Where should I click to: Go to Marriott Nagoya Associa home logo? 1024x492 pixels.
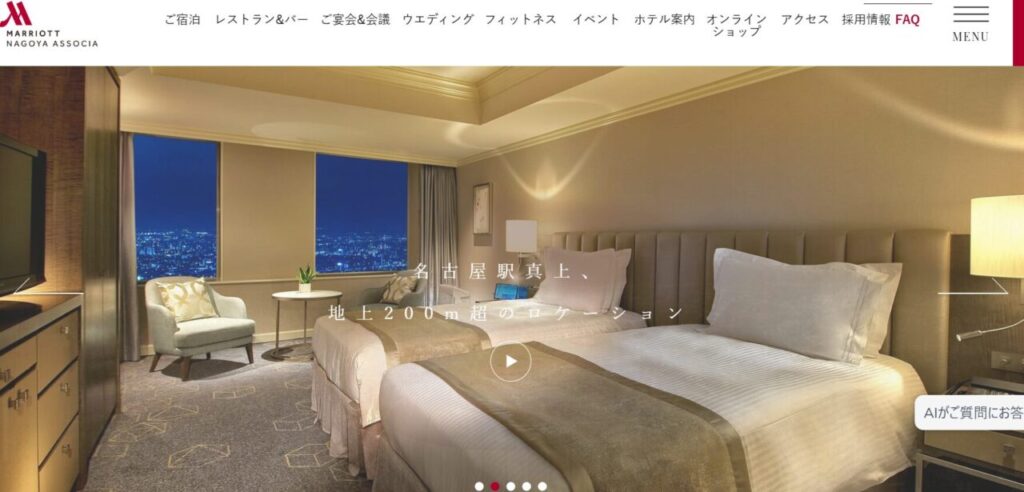(48, 25)
